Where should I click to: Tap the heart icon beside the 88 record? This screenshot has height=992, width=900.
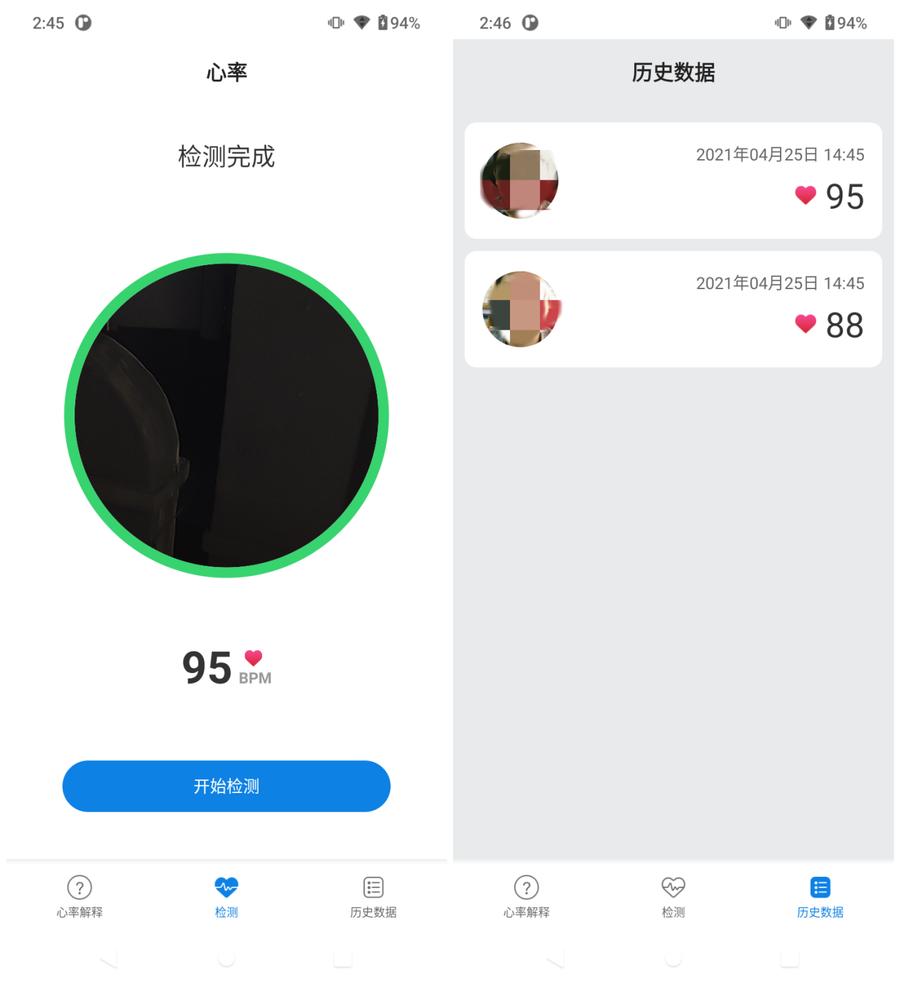(805, 325)
